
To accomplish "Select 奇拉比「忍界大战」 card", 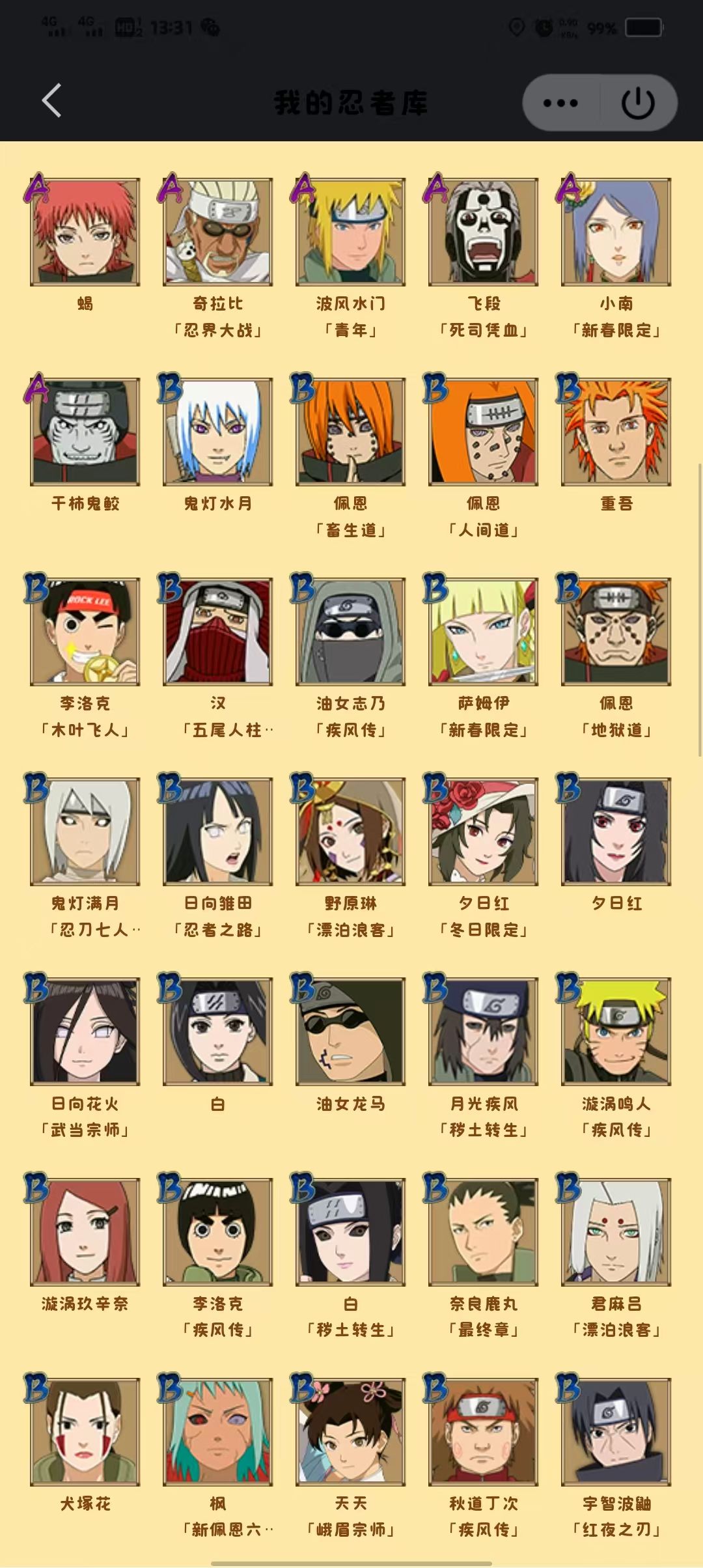I will click(x=218, y=232).
